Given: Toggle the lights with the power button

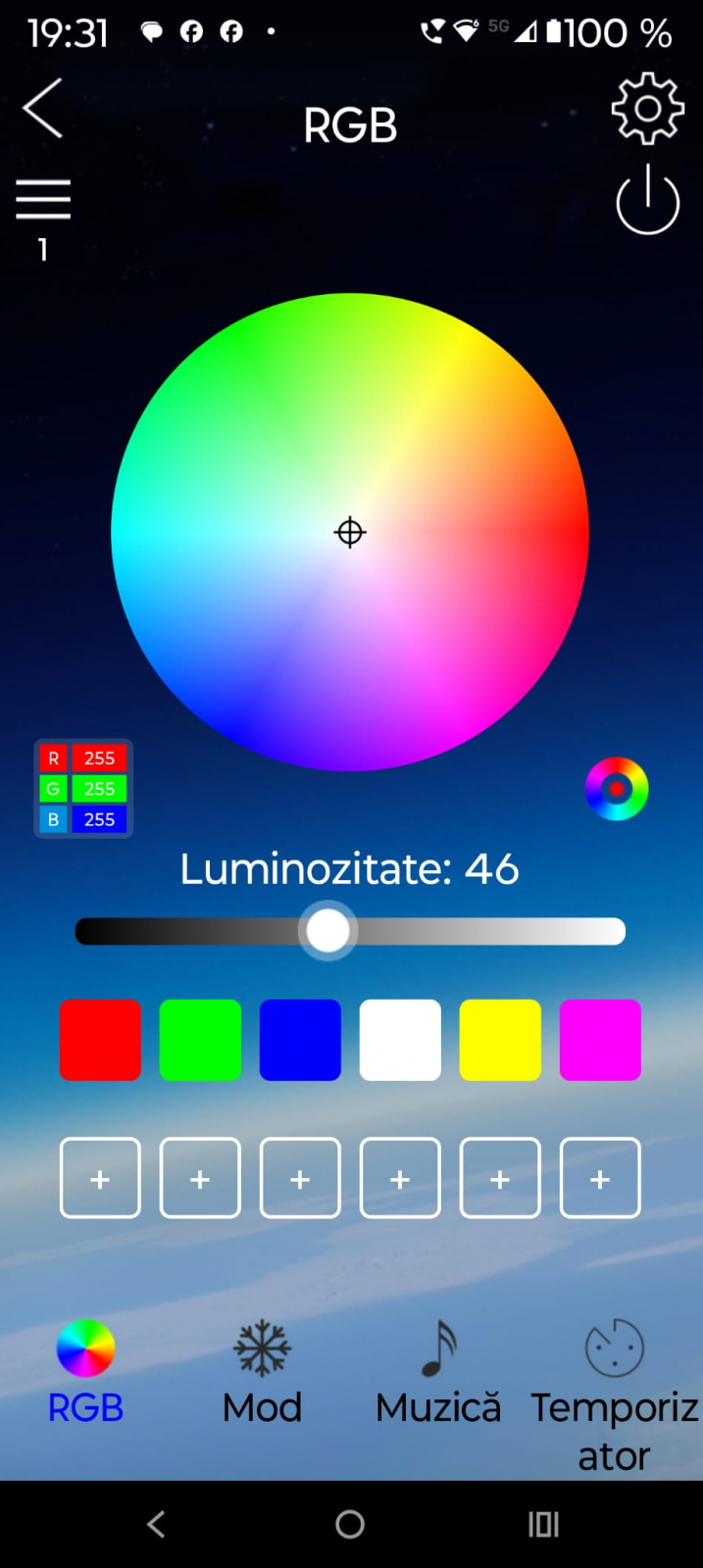Looking at the screenshot, I should pyautogui.click(x=647, y=201).
